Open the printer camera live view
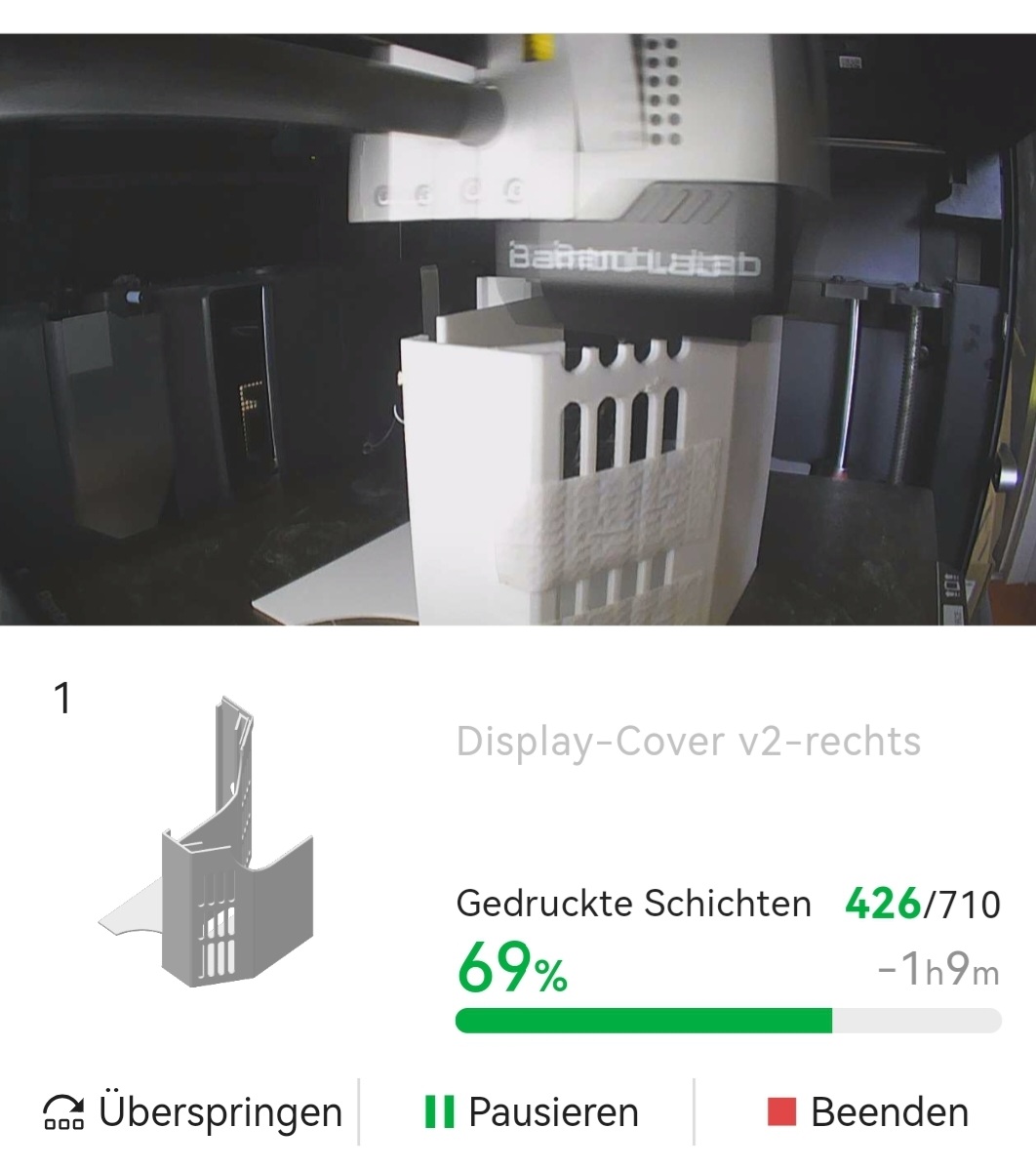Image resolution: width=1036 pixels, height=1169 pixels. [x=518, y=330]
